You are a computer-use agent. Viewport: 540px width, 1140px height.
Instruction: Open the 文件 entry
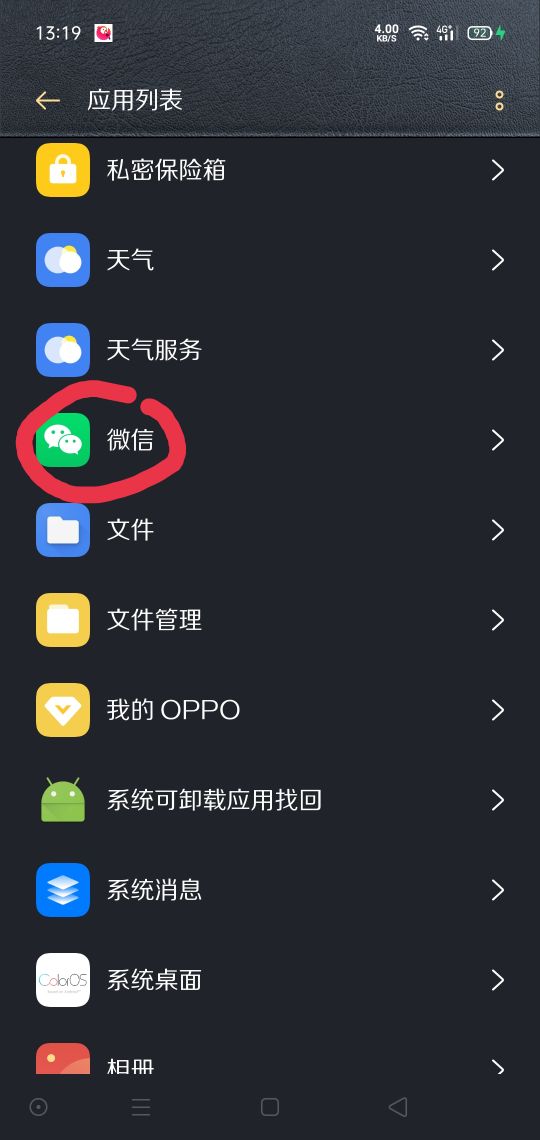tap(270, 530)
